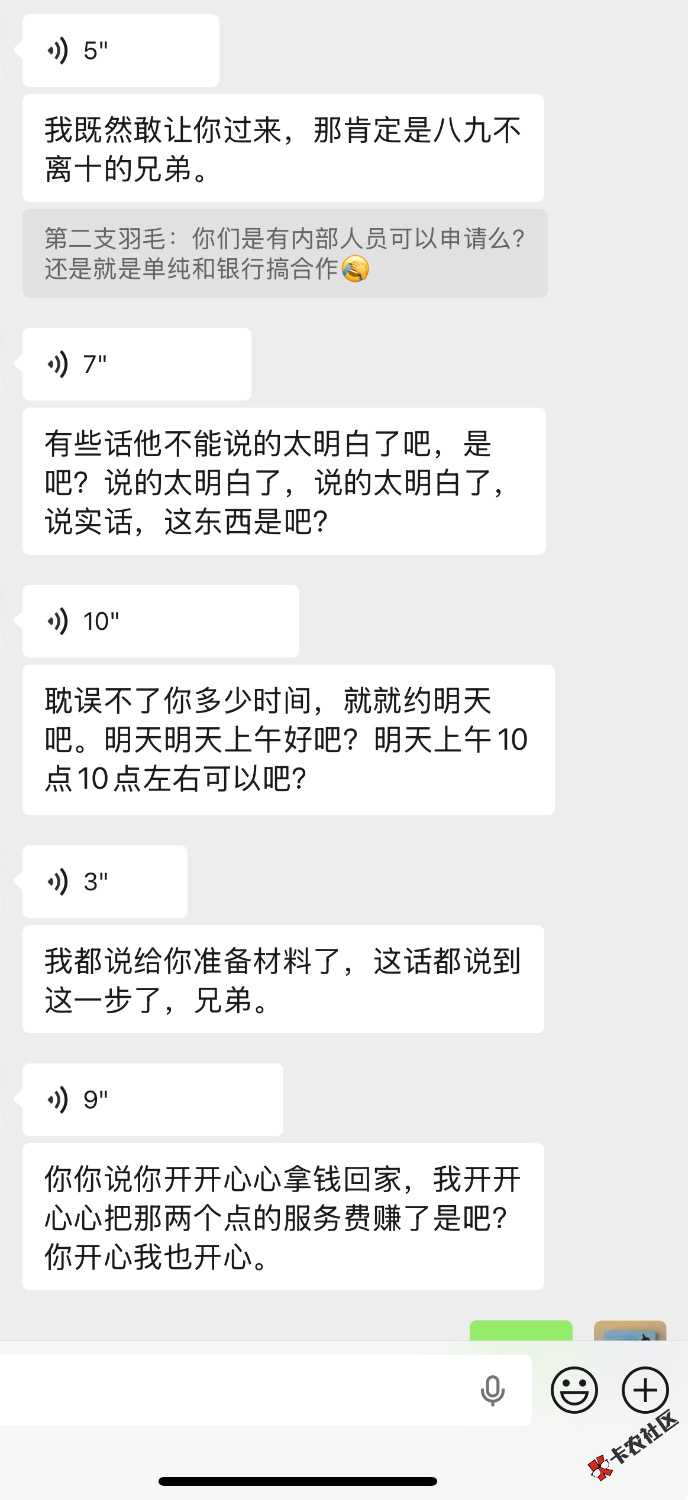Viewport: 688px width, 1500px height.
Task: Play the 5-second voice message
Action: pyautogui.click(x=120, y=51)
